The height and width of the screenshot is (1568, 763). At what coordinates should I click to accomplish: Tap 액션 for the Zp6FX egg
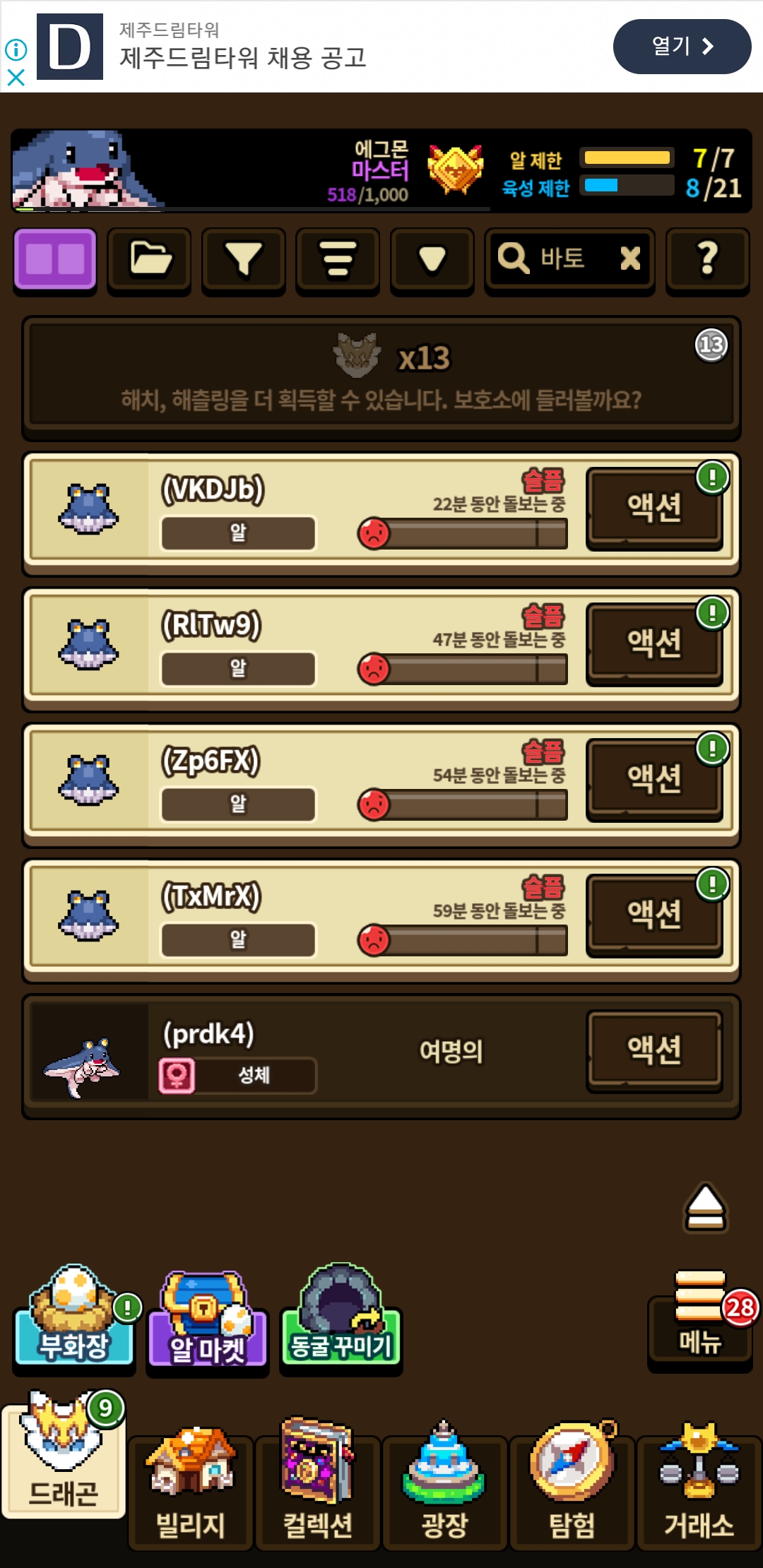click(x=654, y=779)
